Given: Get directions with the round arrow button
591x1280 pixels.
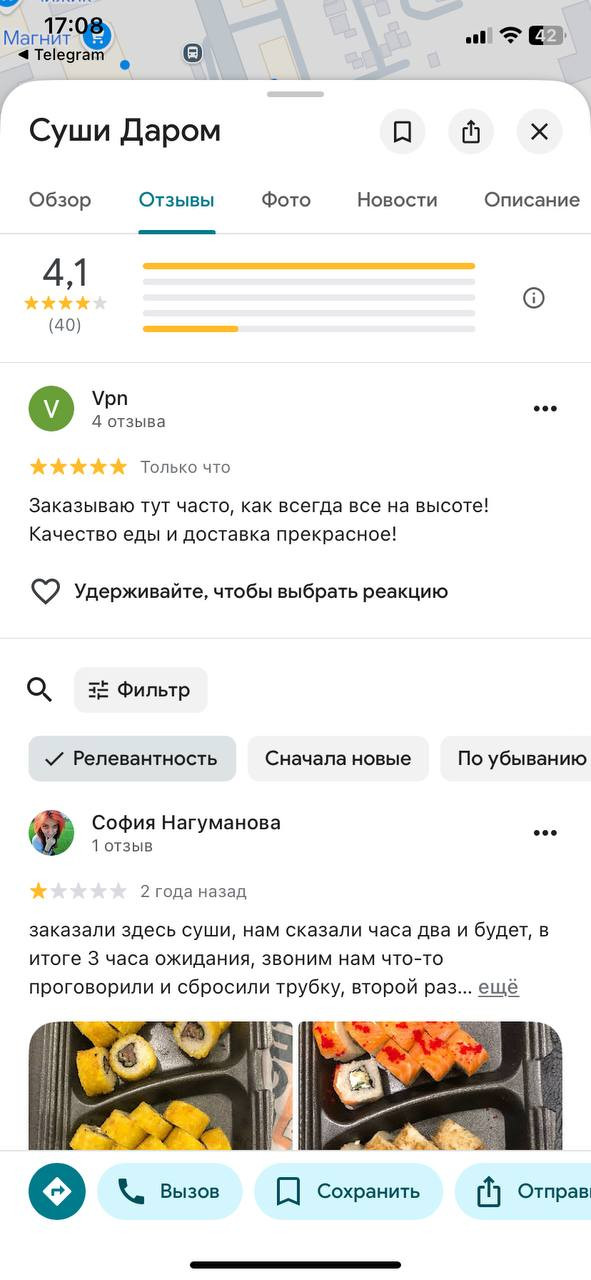Looking at the screenshot, I should point(57,1192).
